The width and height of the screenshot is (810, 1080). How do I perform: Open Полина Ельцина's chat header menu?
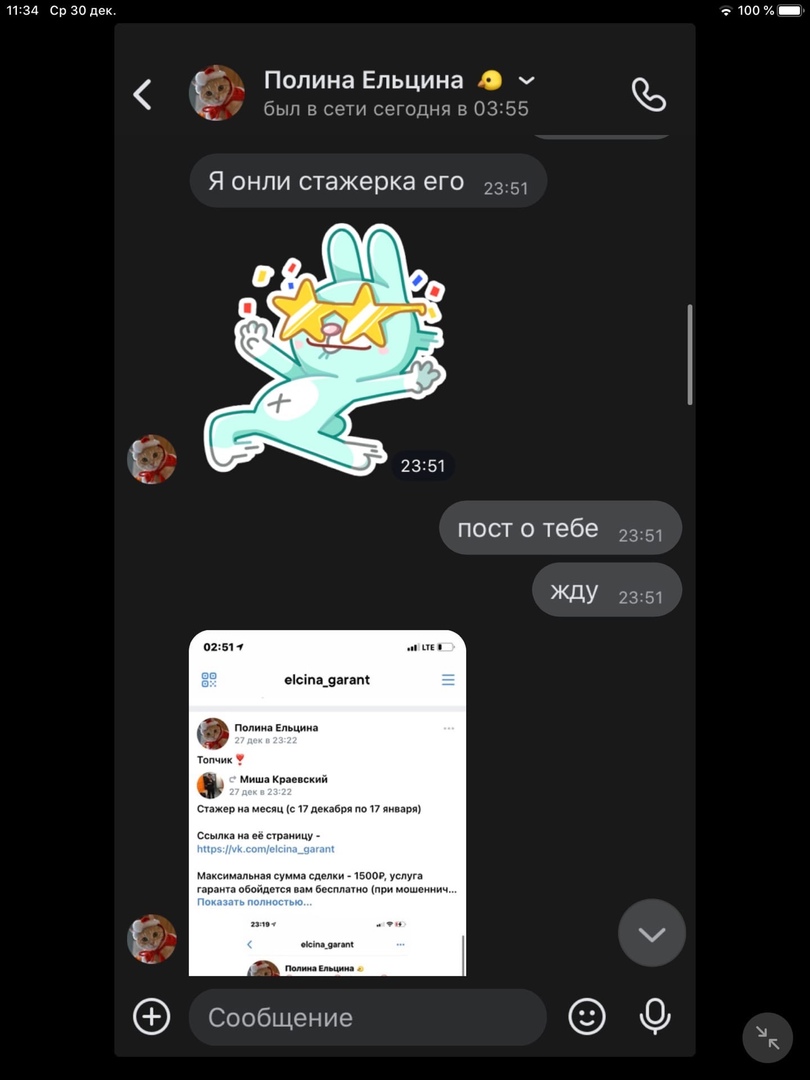[527, 81]
